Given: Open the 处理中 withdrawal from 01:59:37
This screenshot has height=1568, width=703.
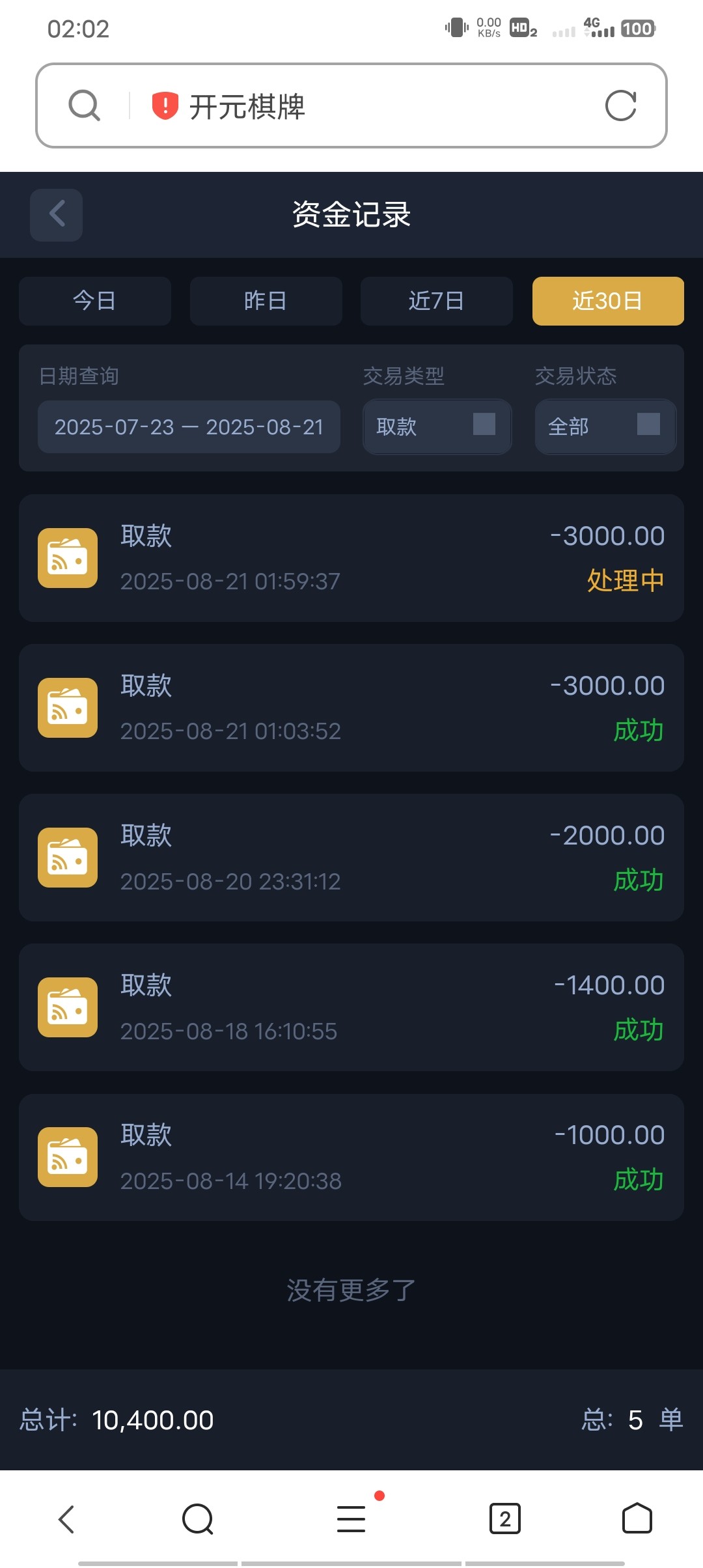Looking at the screenshot, I should [x=351, y=558].
